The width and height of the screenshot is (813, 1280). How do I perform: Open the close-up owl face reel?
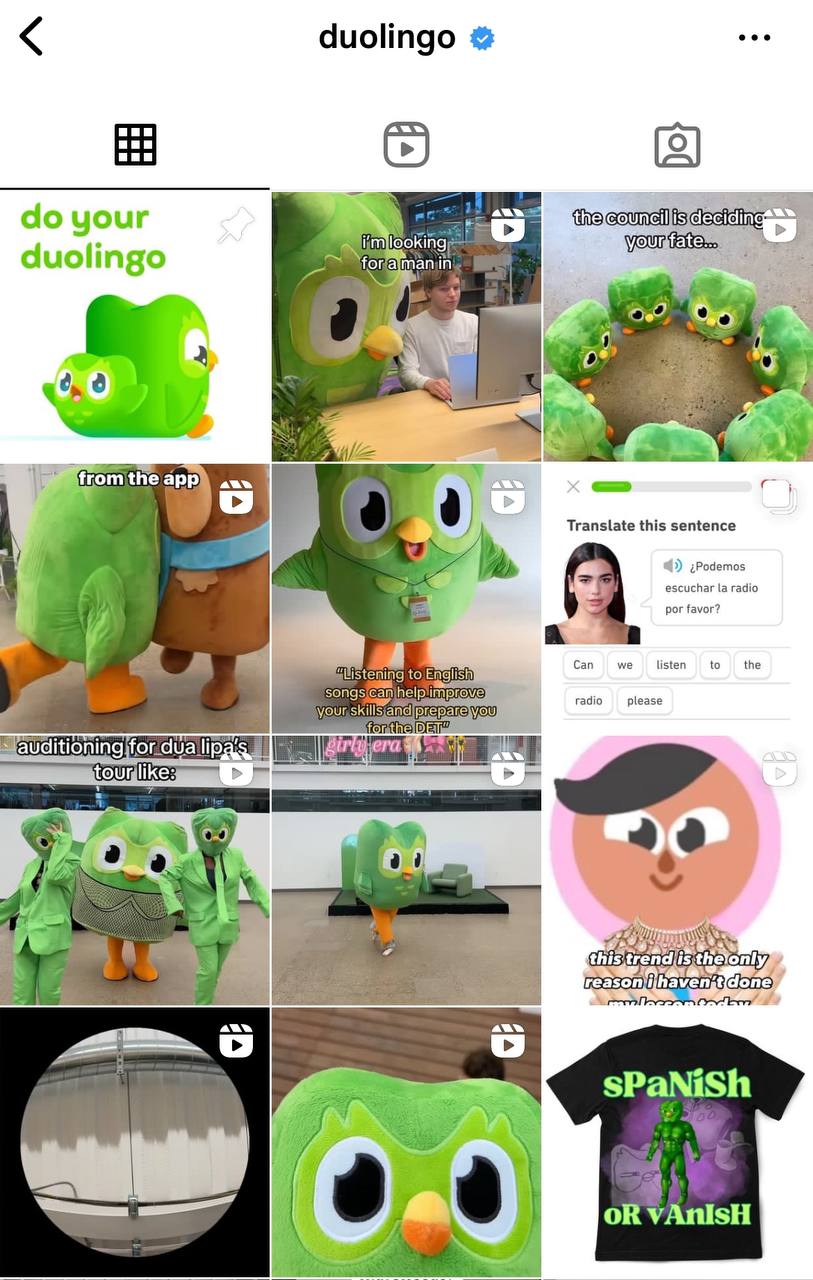tap(406, 1142)
